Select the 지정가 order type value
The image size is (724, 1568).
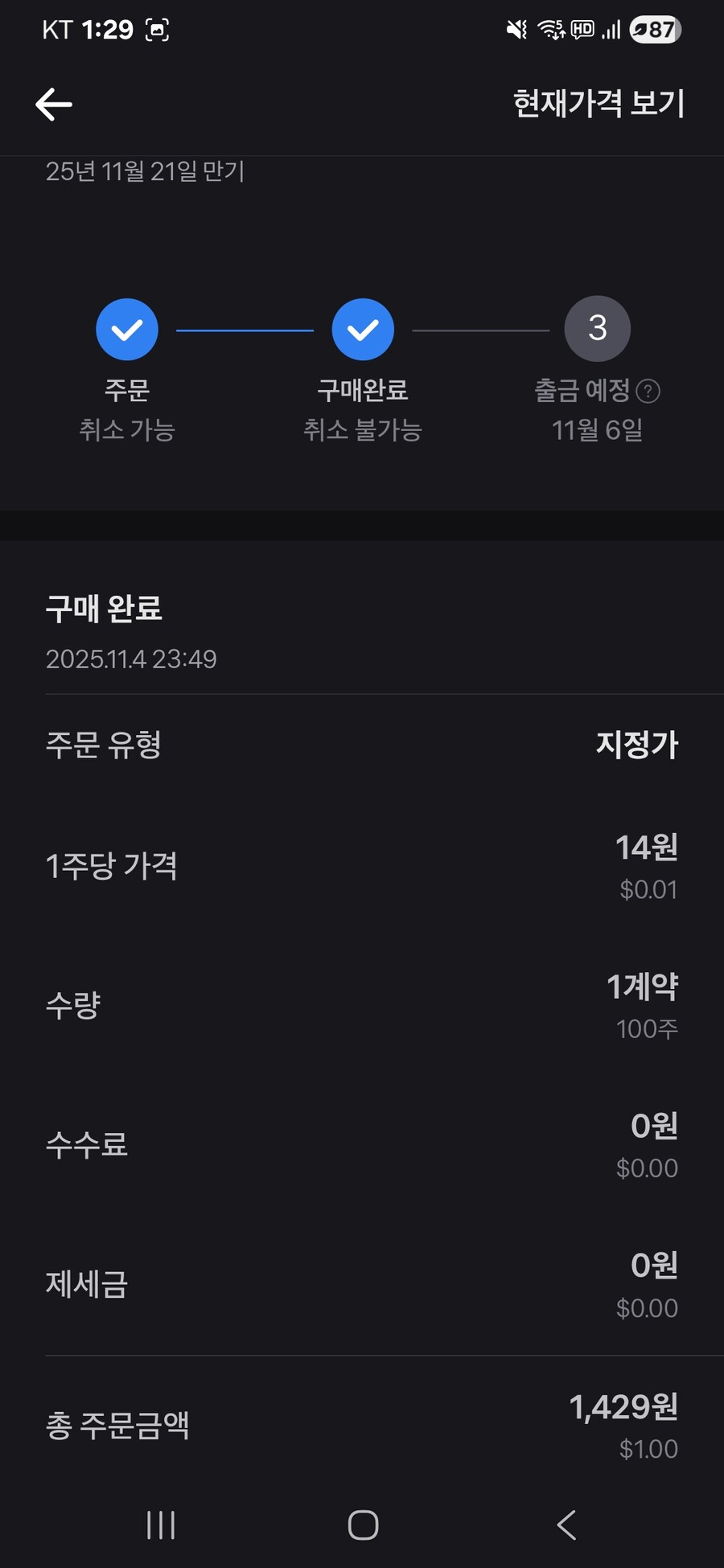click(x=637, y=745)
